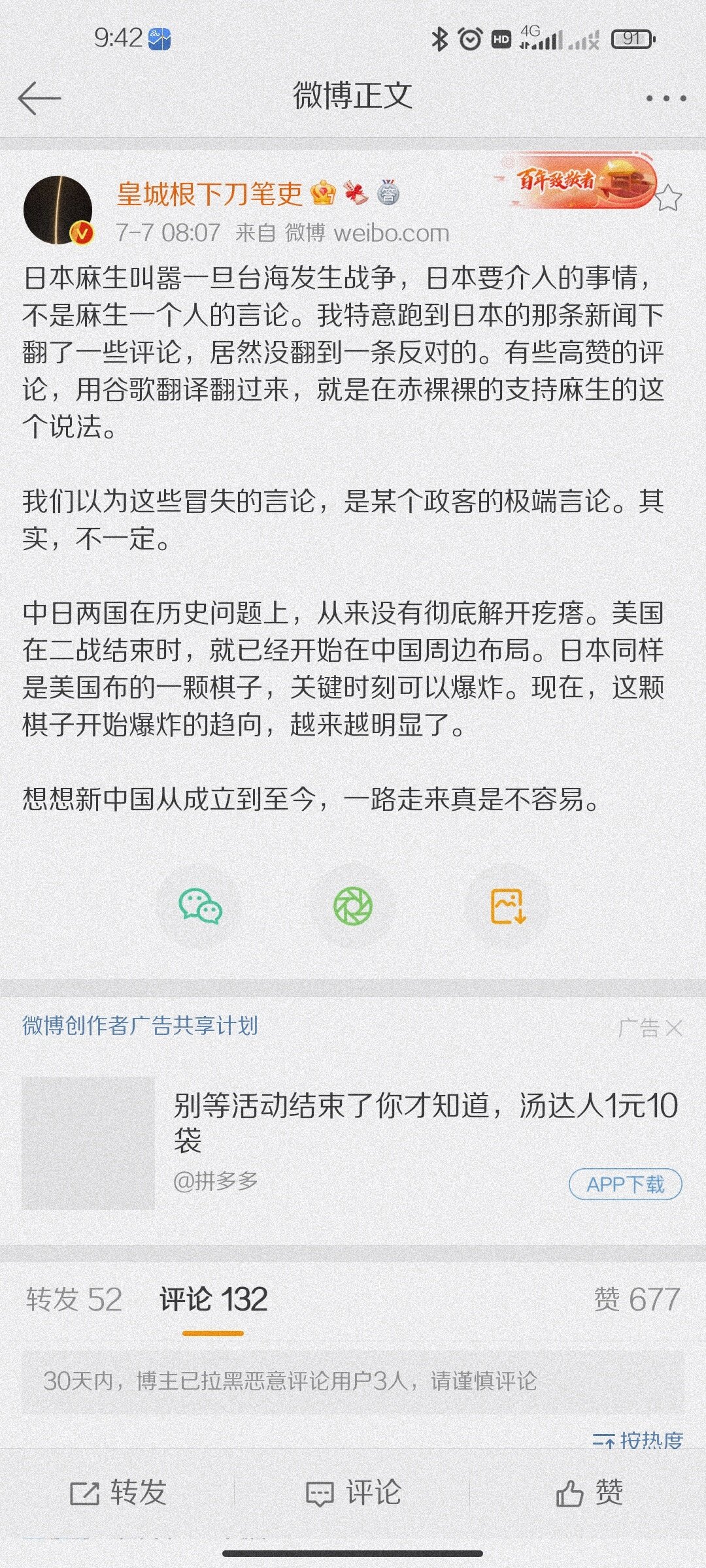
Task: Write a comment via bottom 评论 button
Action: pyautogui.click(x=353, y=1492)
